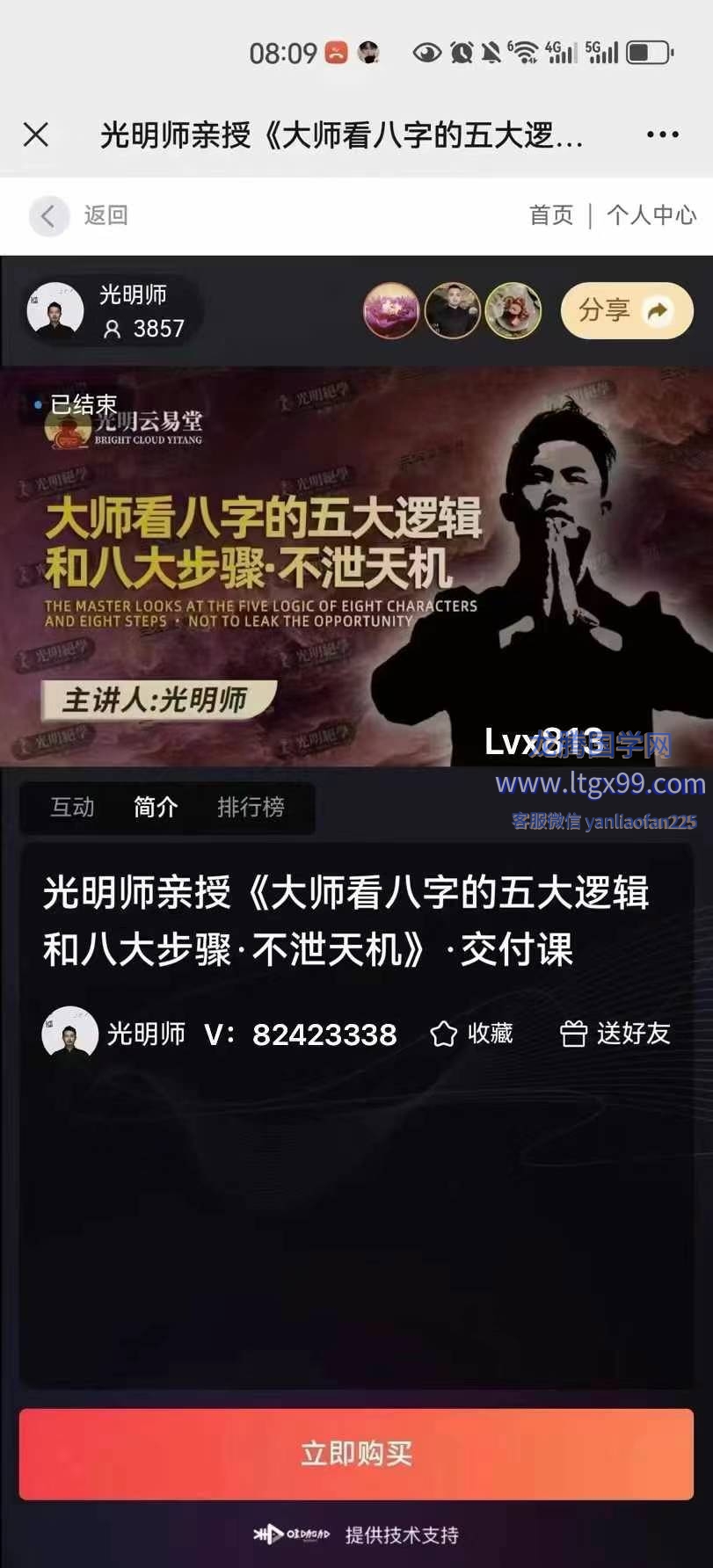Tap 立即购买 to buy the course

click(356, 1454)
